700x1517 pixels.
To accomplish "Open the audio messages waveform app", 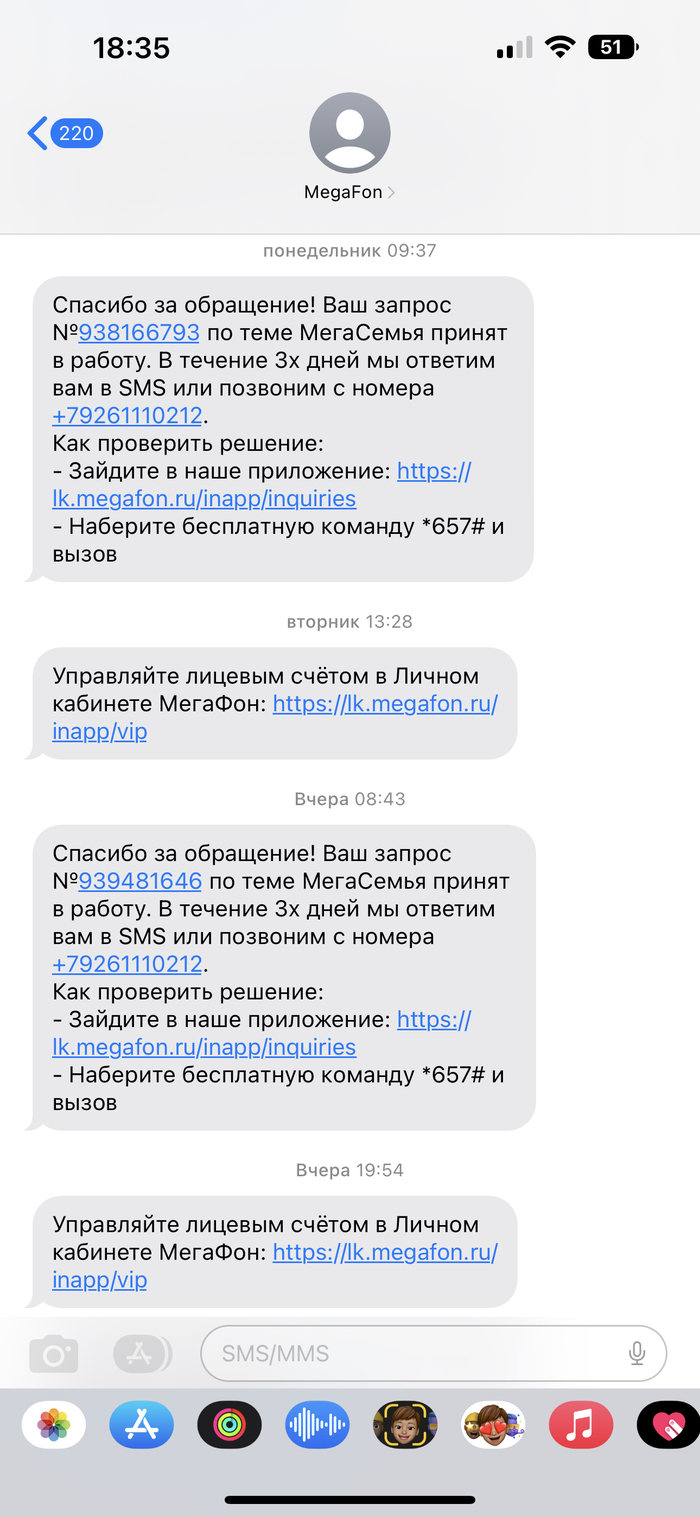I will click(x=317, y=1425).
